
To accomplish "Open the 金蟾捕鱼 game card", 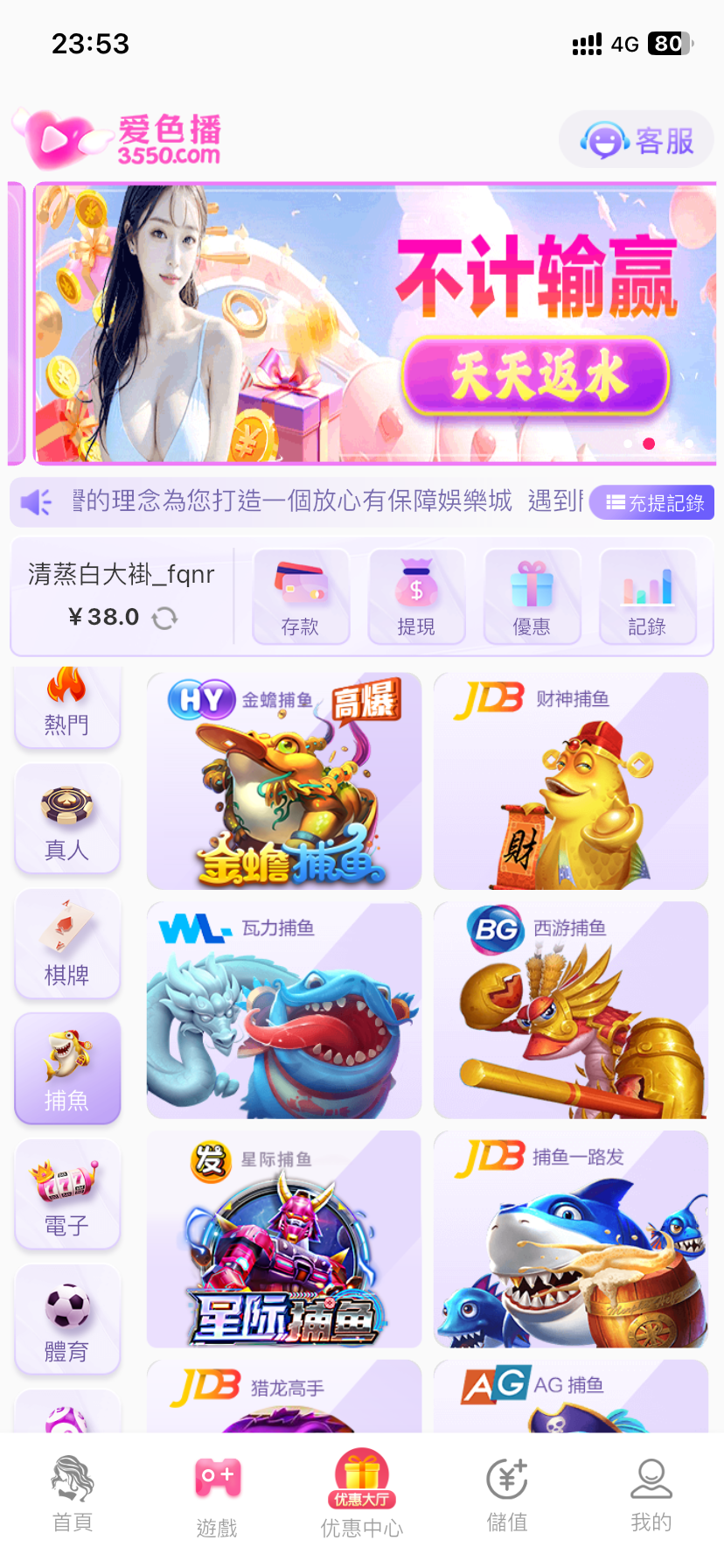I will 284,781.
